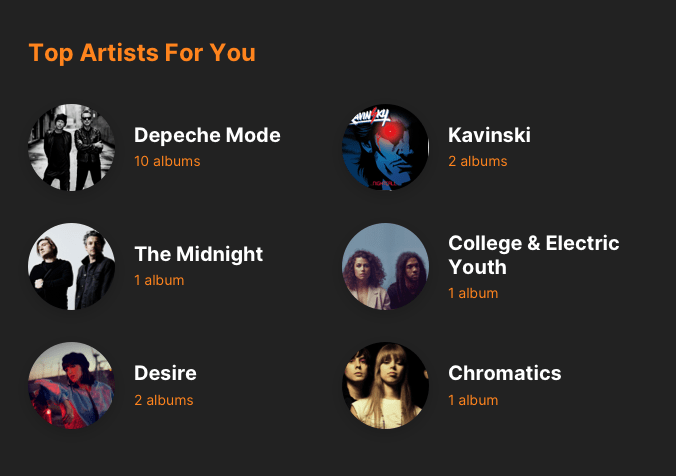This screenshot has width=676, height=476.
Task: Tap the Chromatics artist entry
Action: pos(504,374)
